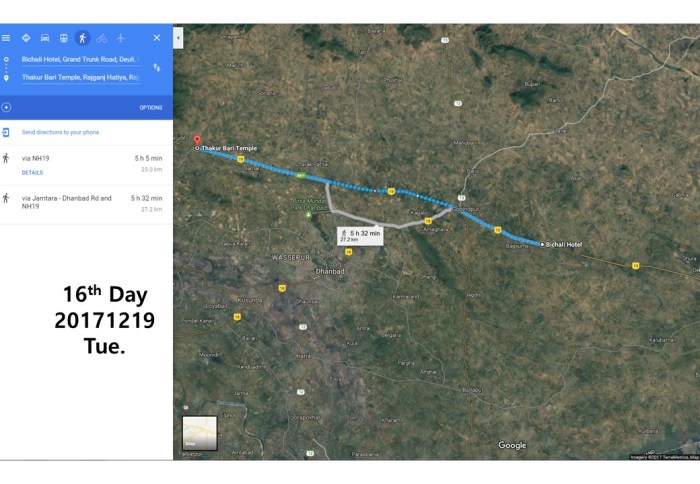The width and height of the screenshot is (700, 484).
Task: Switch to Map view thumbnail
Action: pos(199,433)
